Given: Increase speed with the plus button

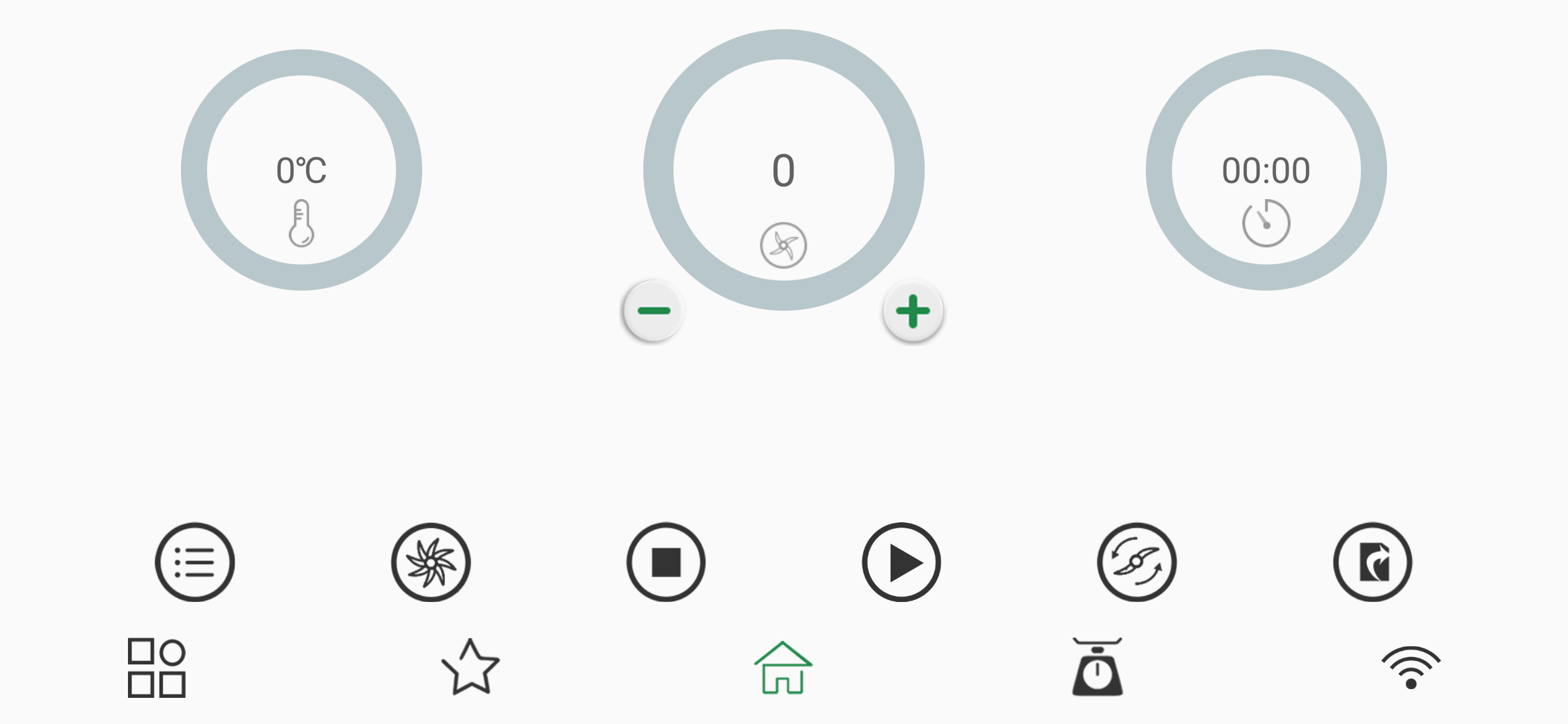Looking at the screenshot, I should coord(913,311).
